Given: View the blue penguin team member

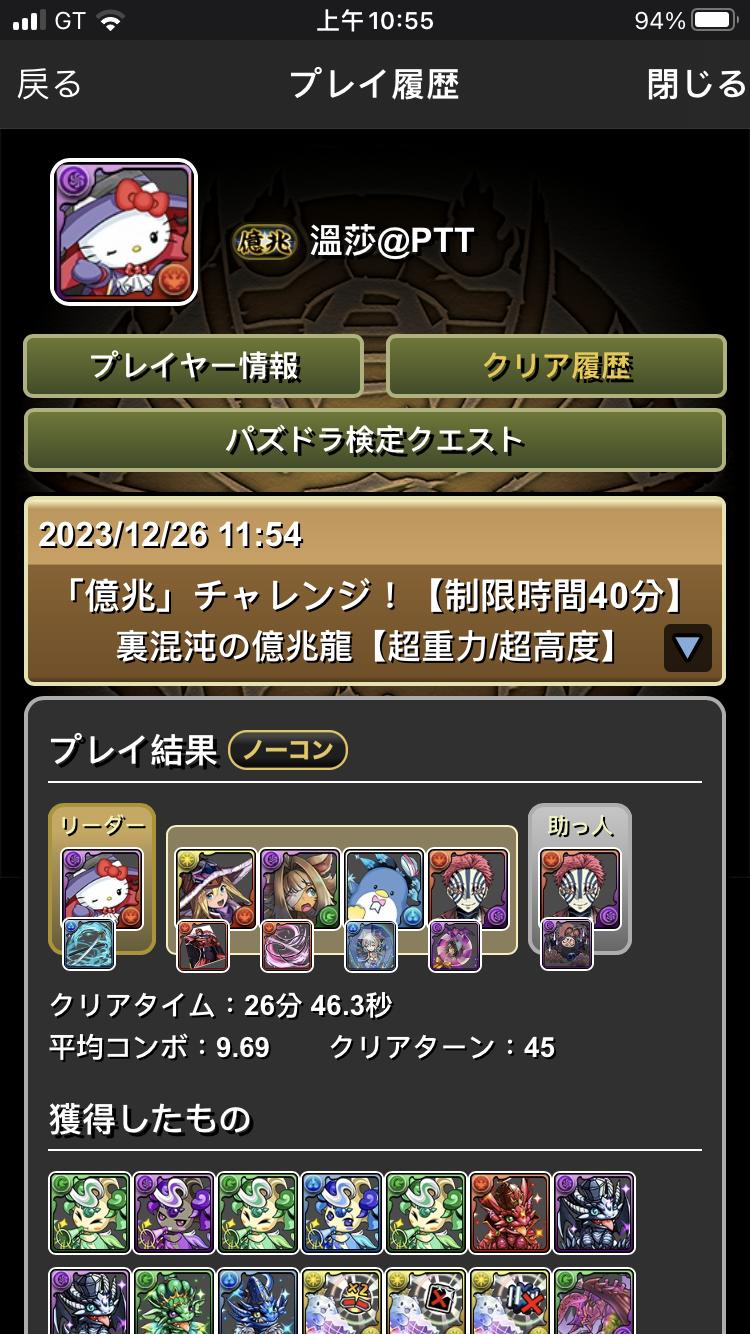Looking at the screenshot, I should pyautogui.click(x=384, y=889).
